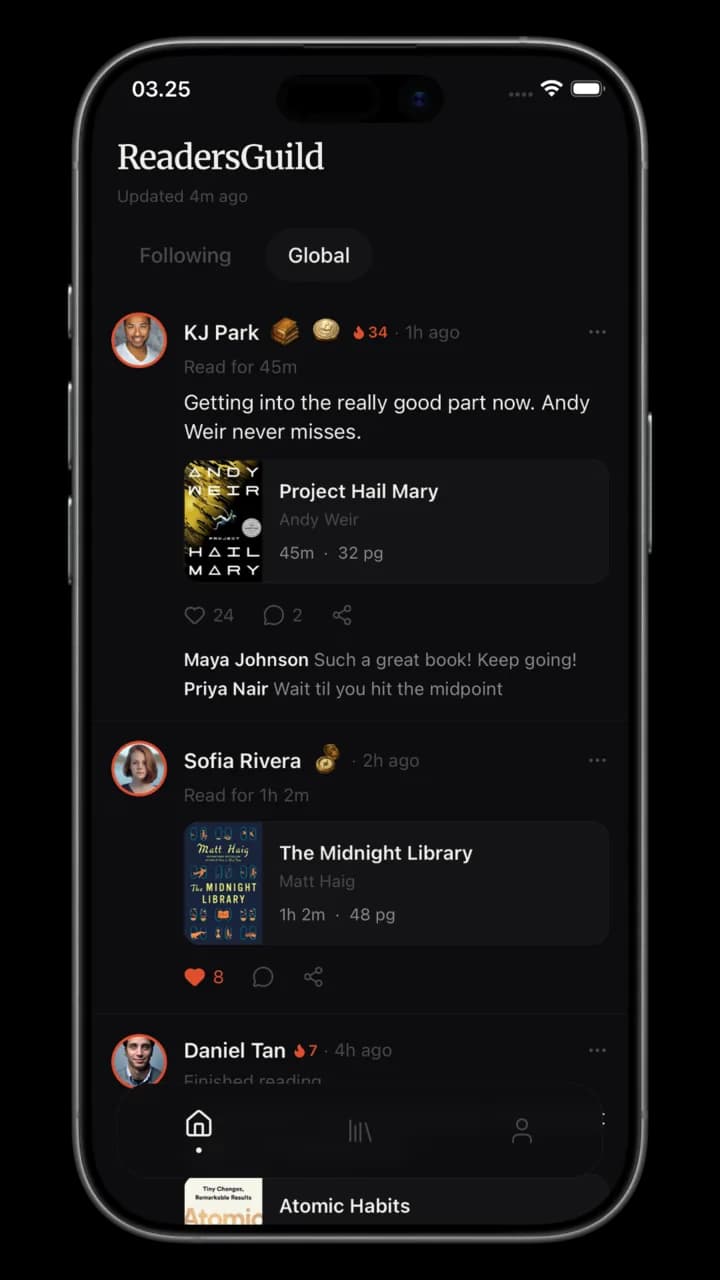The height and width of the screenshot is (1280, 720).
Task: View KJ Park's profile picture
Action: click(x=139, y=340)
